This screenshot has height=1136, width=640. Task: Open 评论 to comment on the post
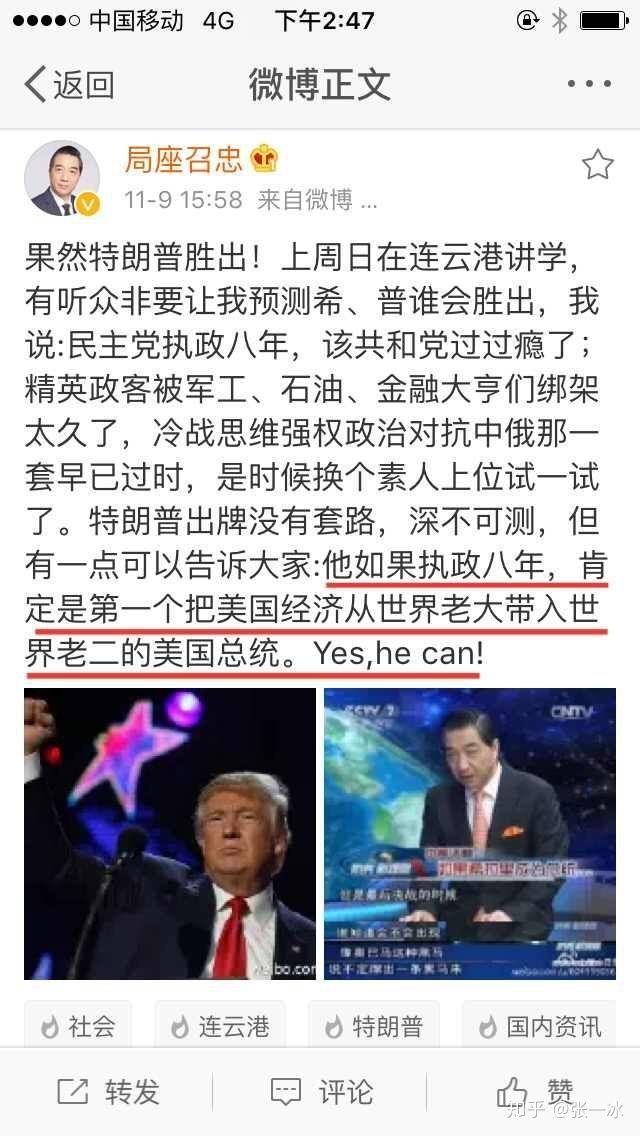pos(322,1092)
